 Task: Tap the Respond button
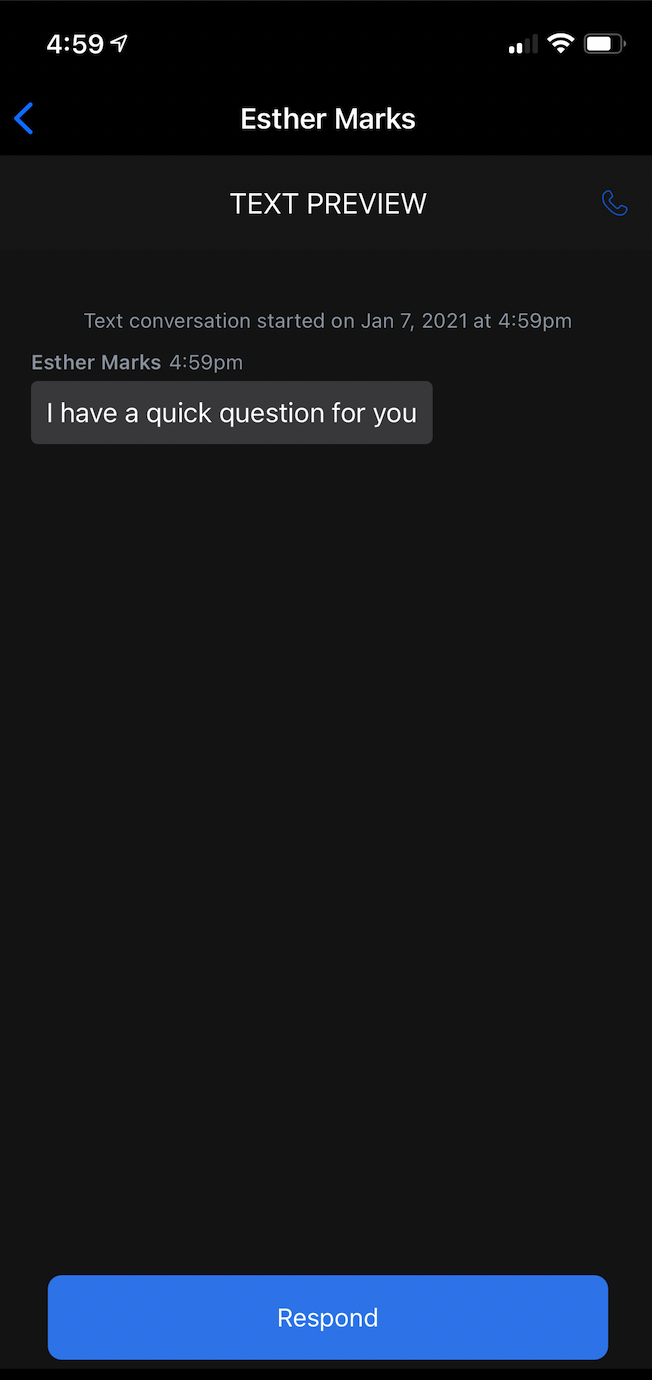[x=327, y=1317]
